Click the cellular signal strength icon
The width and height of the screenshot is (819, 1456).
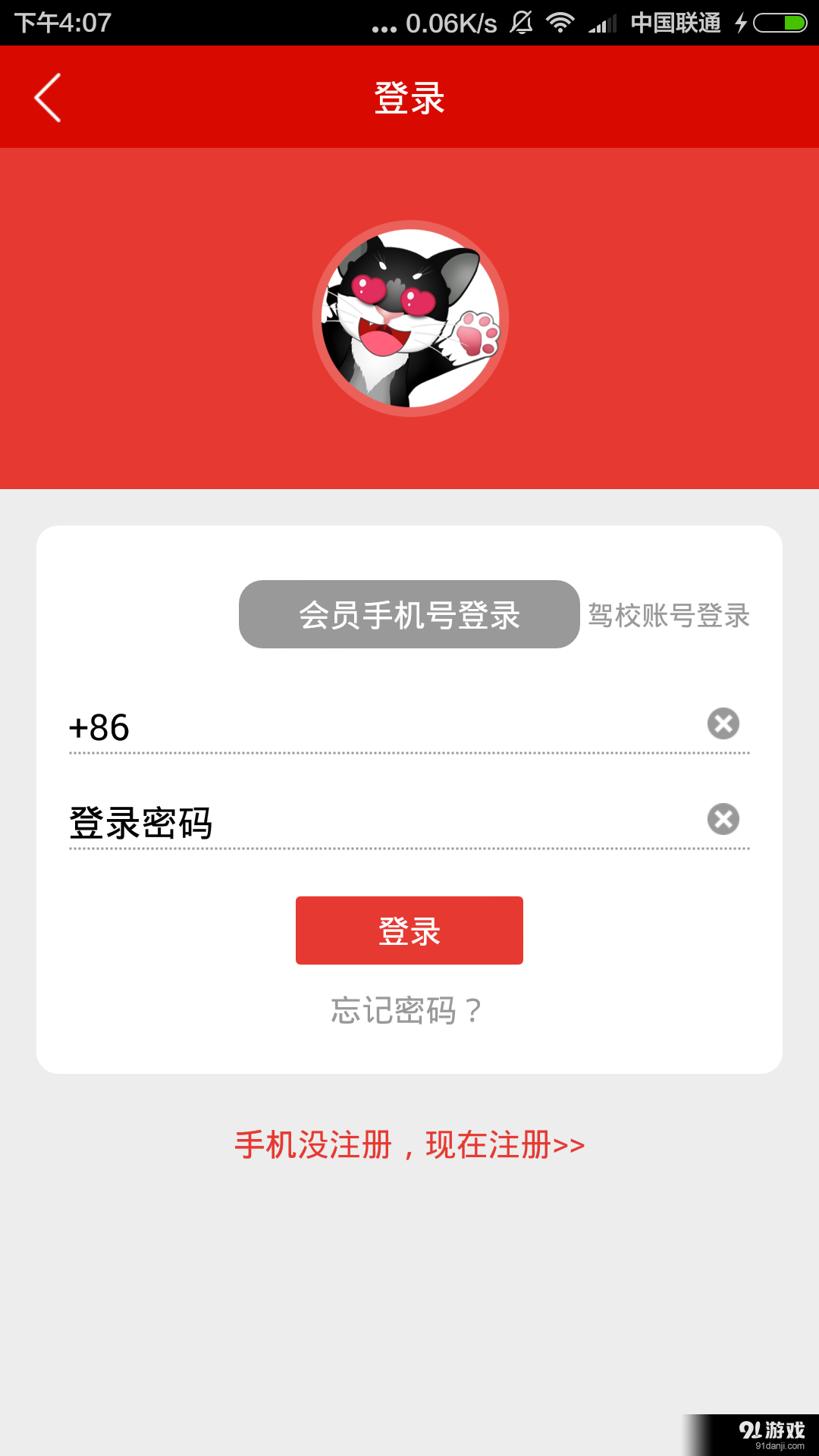pyautogui.click(x=603, y=21)
